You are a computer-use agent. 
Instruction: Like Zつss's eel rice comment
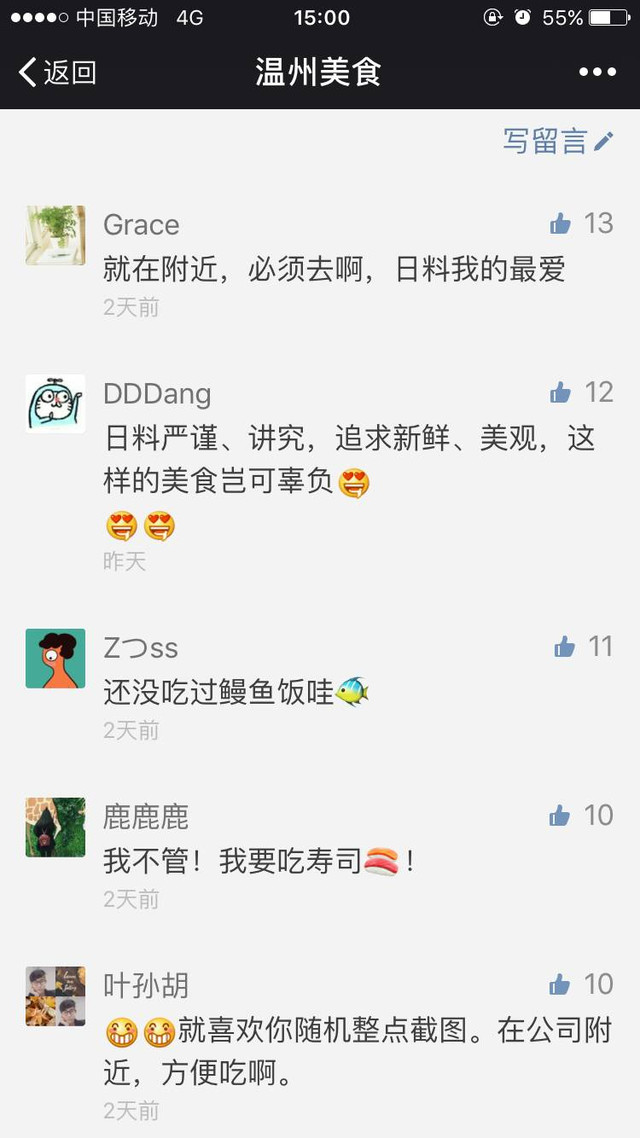click(565, 648)
